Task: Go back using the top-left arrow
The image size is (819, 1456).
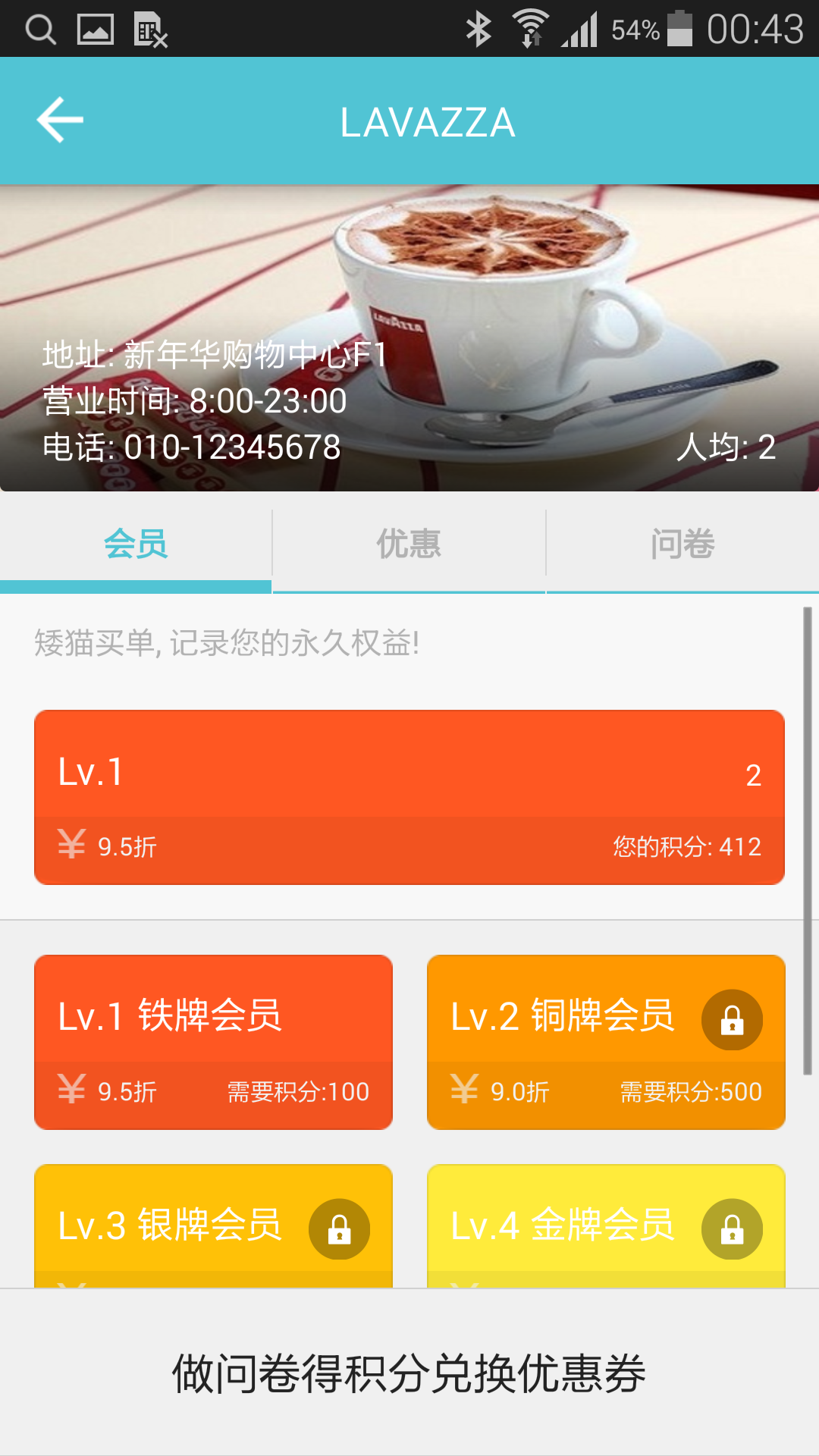Action: 60,120
